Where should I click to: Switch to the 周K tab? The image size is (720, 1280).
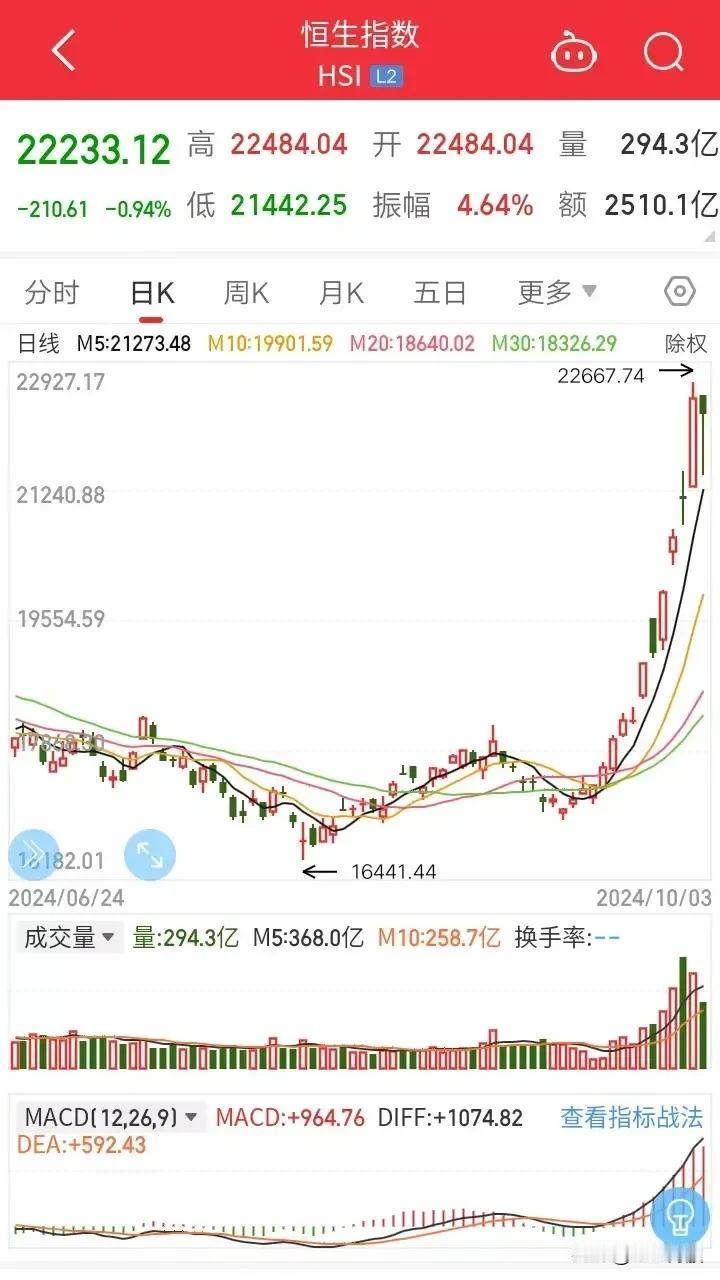[x=246, y=292]
